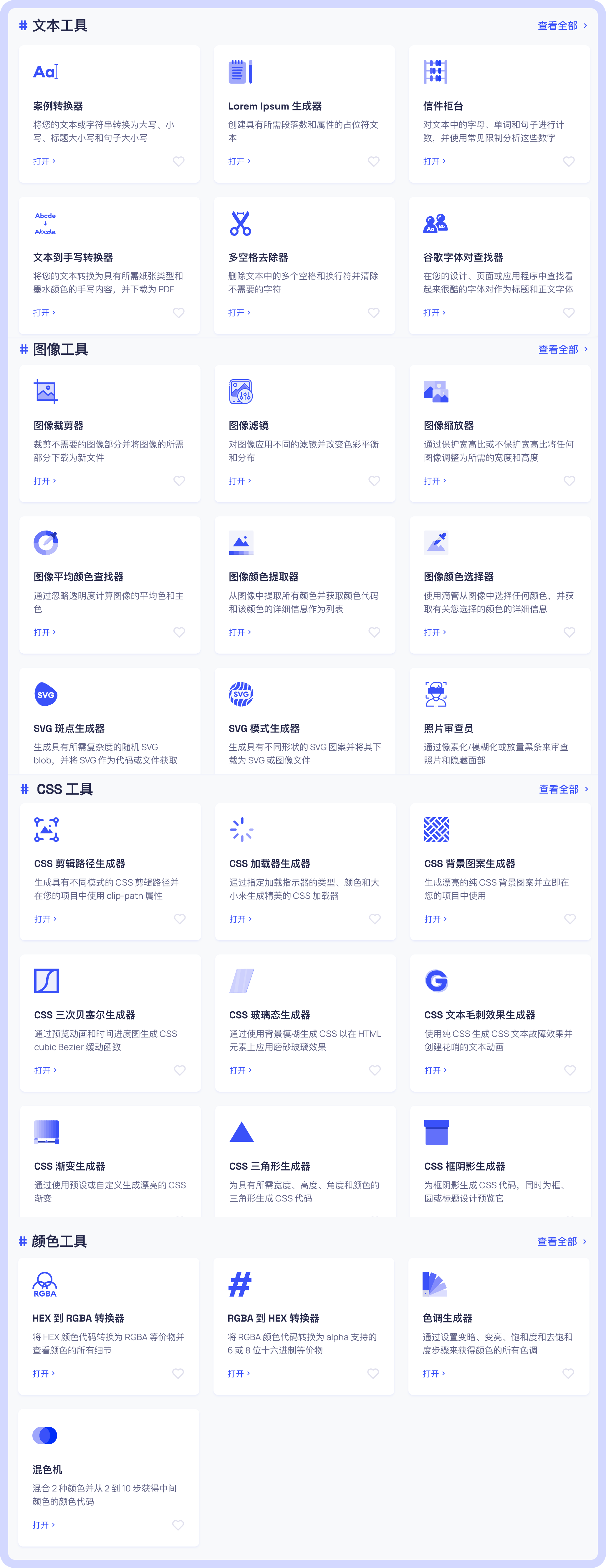Open HEX 到 RGBA 转换器

43,1374
